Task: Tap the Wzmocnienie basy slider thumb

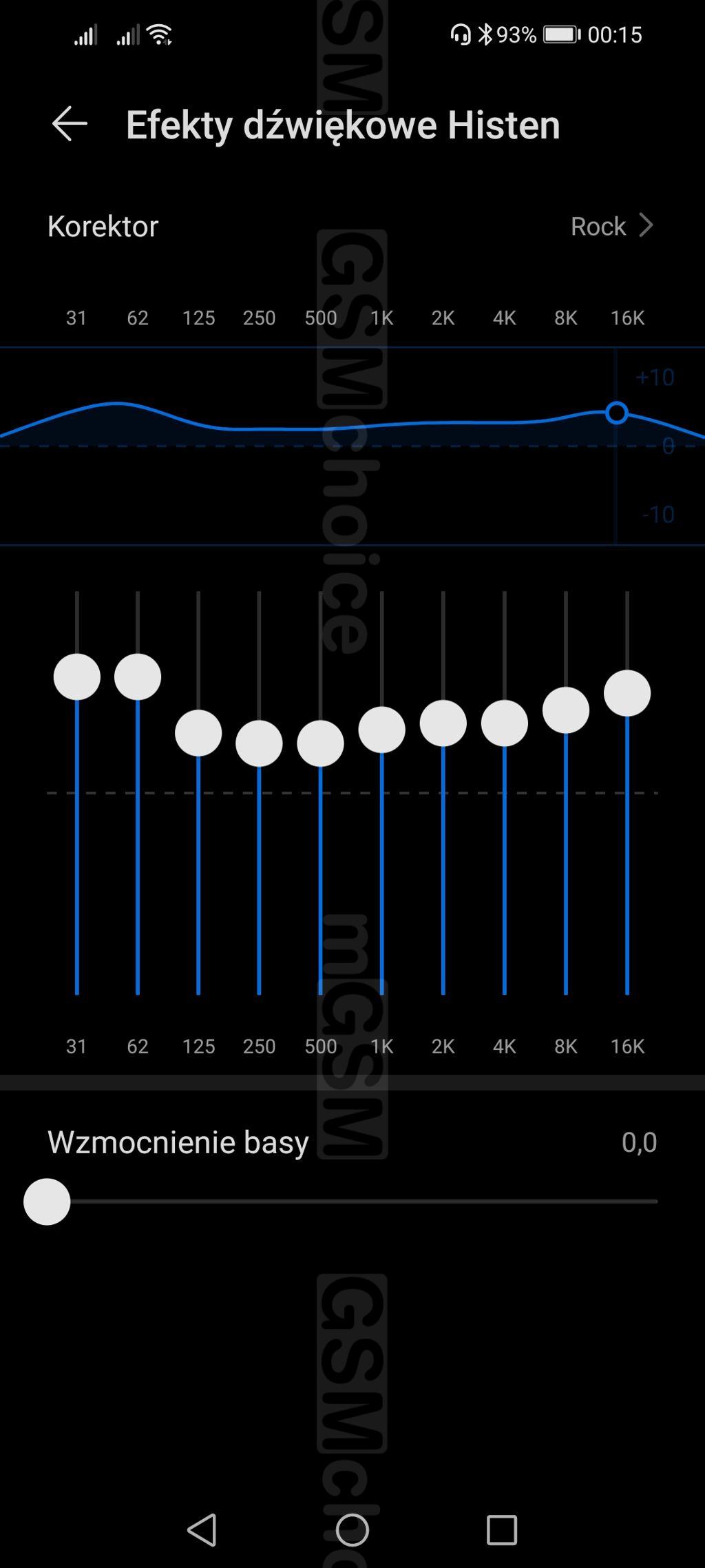Action: (x=47, y=1201)
